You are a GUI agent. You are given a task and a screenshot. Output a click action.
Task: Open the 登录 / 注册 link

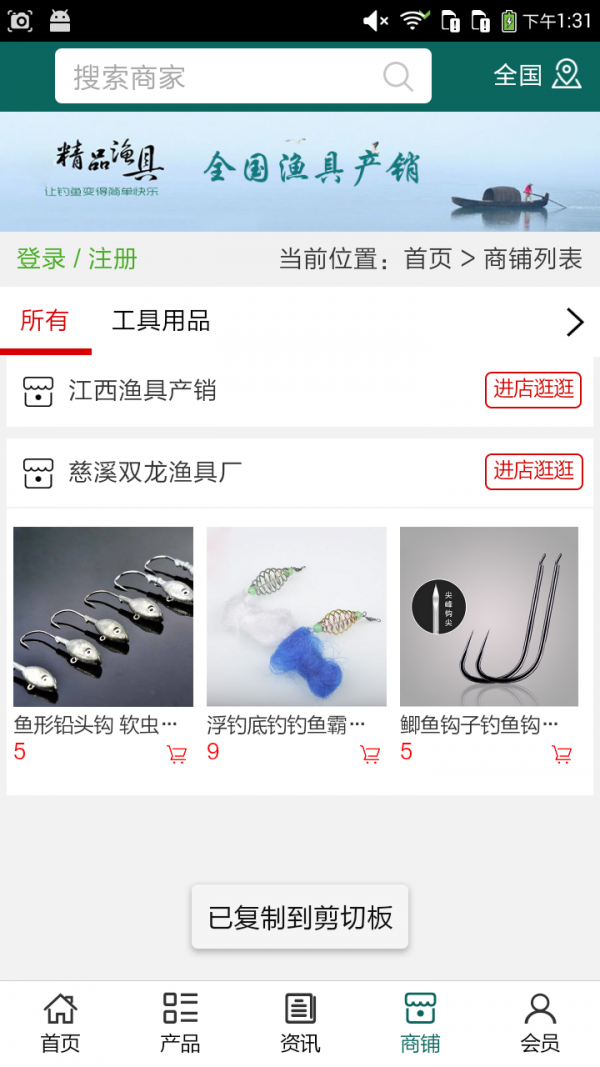click(77, 259)
